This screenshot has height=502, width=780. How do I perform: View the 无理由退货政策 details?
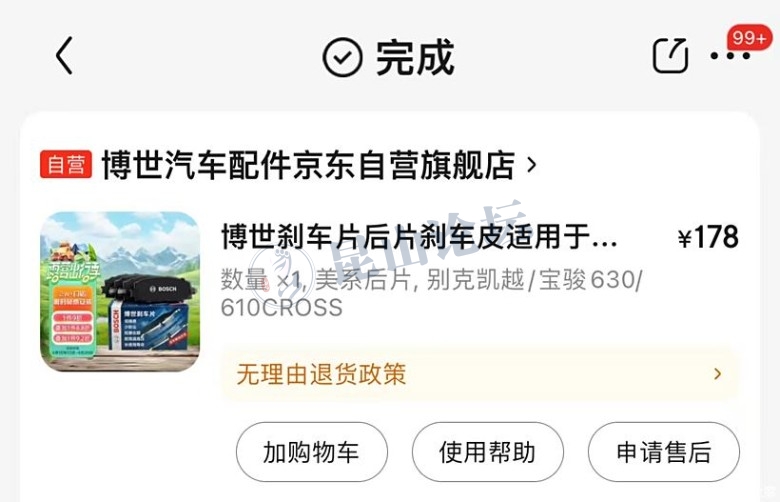click(x=478, y=374)
